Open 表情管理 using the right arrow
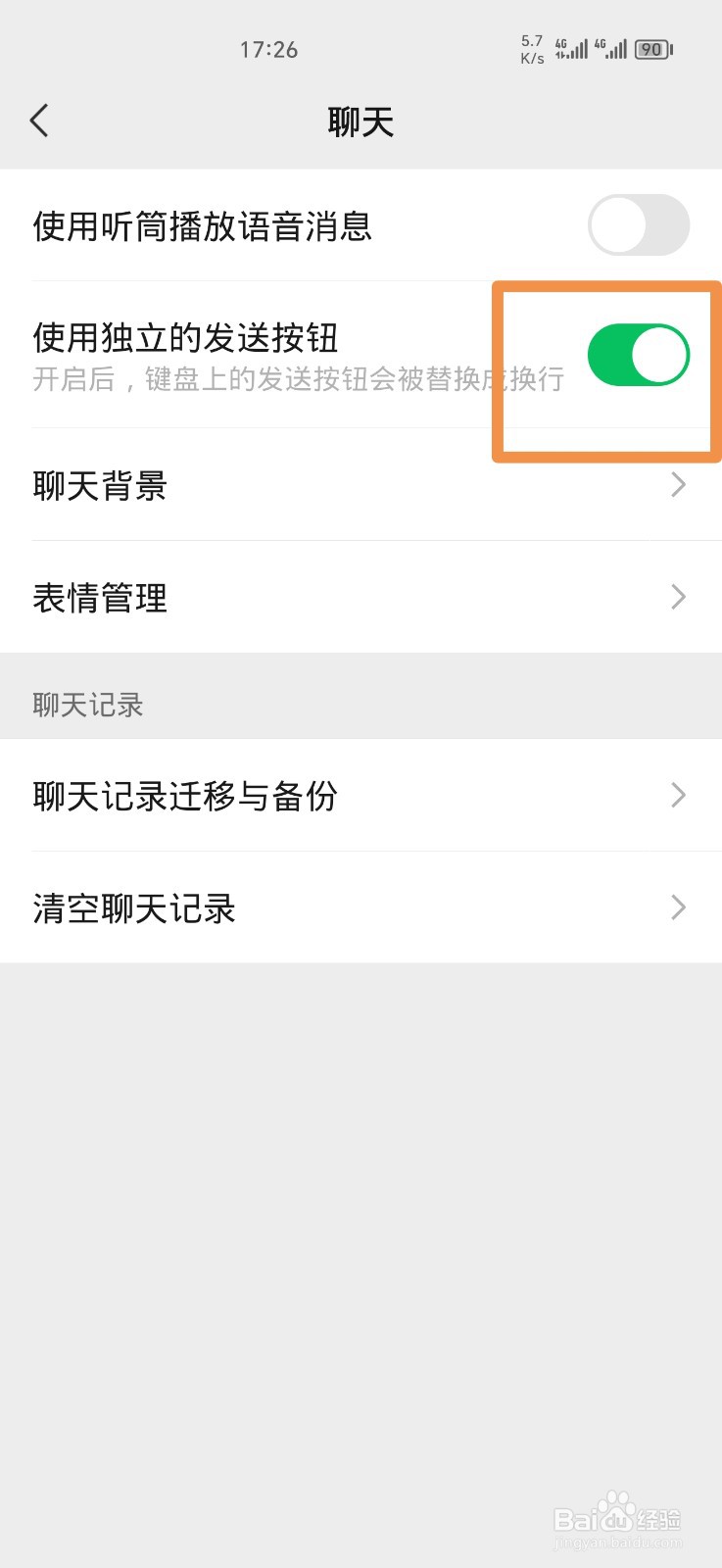 pos(677,597)
